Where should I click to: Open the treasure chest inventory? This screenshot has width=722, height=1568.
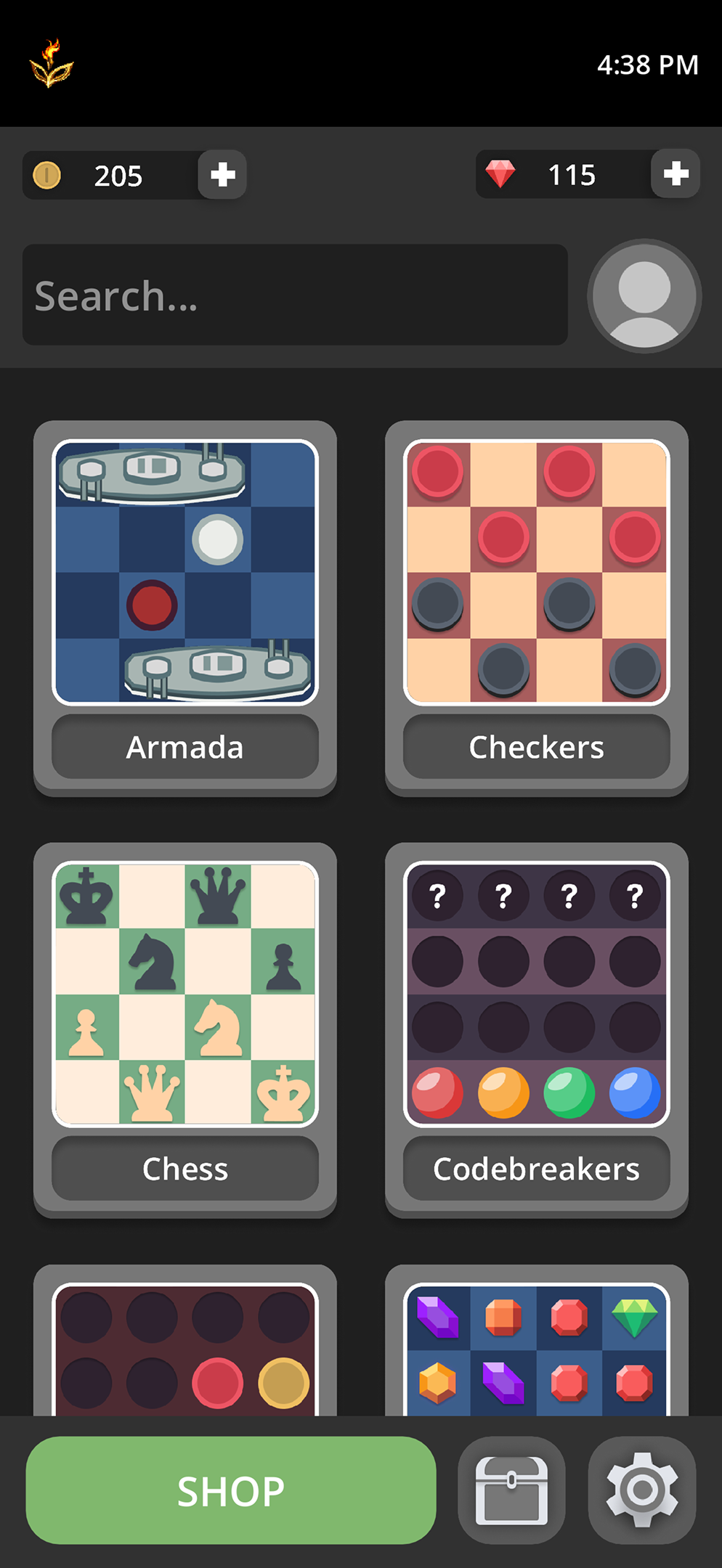[x=511, y=1490]
